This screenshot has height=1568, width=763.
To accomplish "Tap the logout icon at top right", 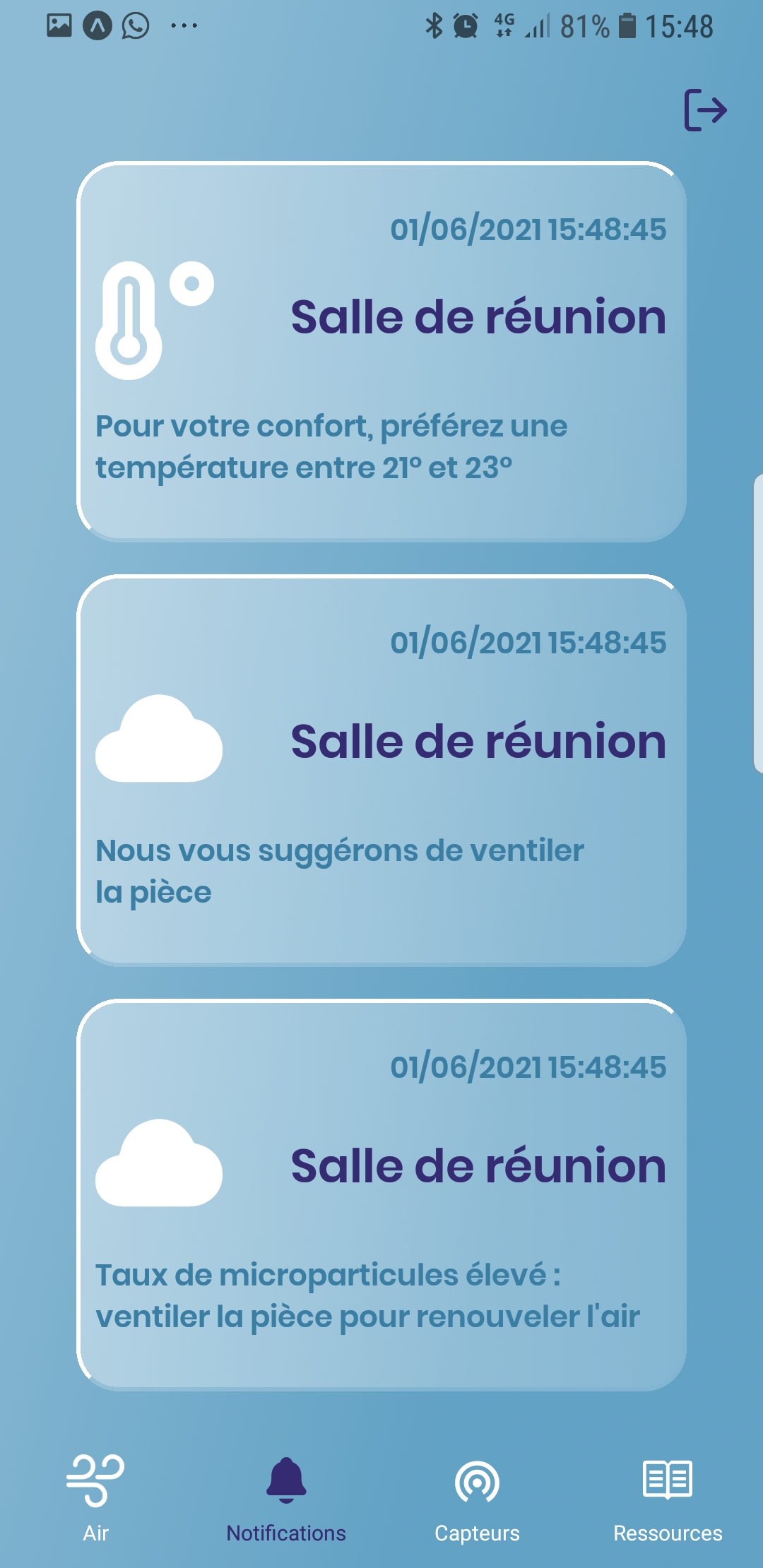I will coord(705,110).
